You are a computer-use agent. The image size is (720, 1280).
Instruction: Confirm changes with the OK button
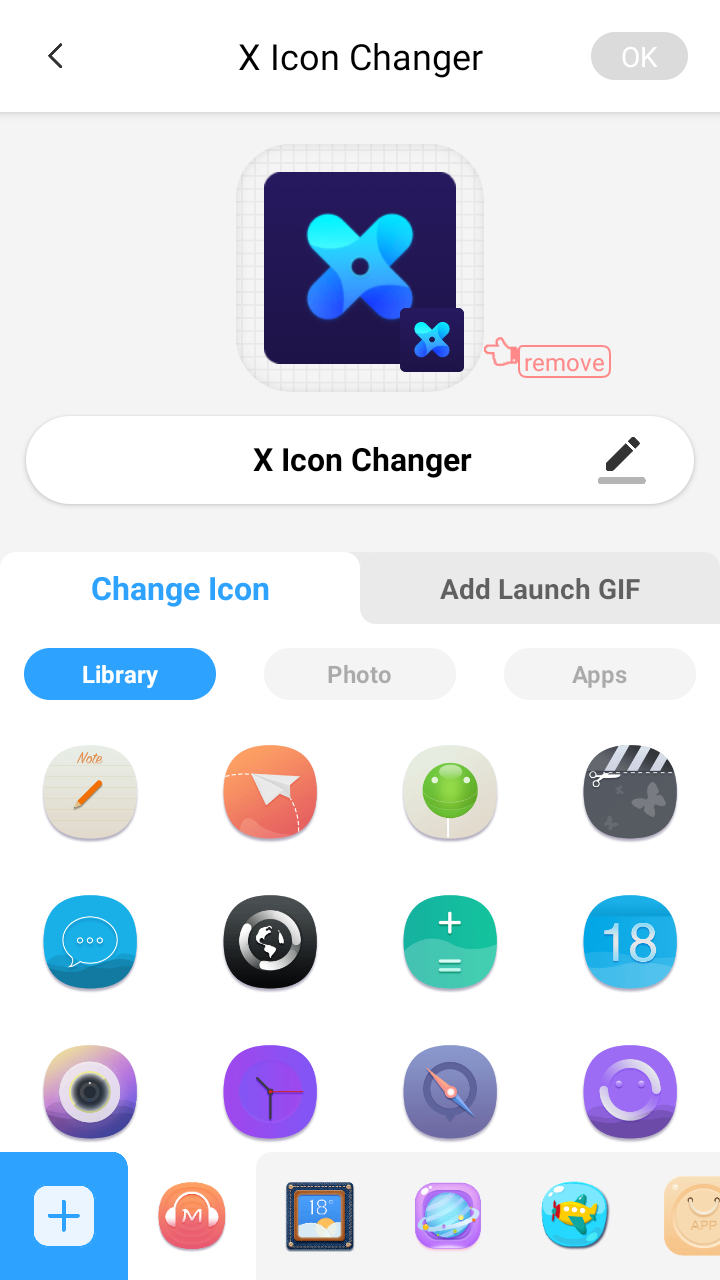[639, 56]
